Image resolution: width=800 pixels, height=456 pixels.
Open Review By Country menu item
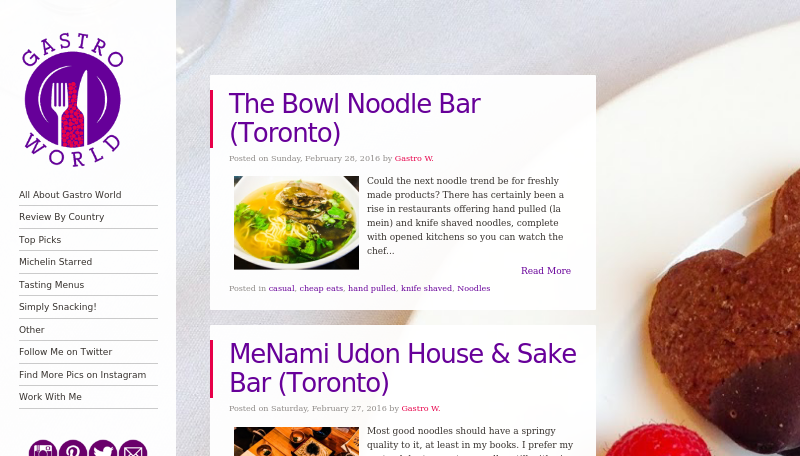tap(61, 217)
